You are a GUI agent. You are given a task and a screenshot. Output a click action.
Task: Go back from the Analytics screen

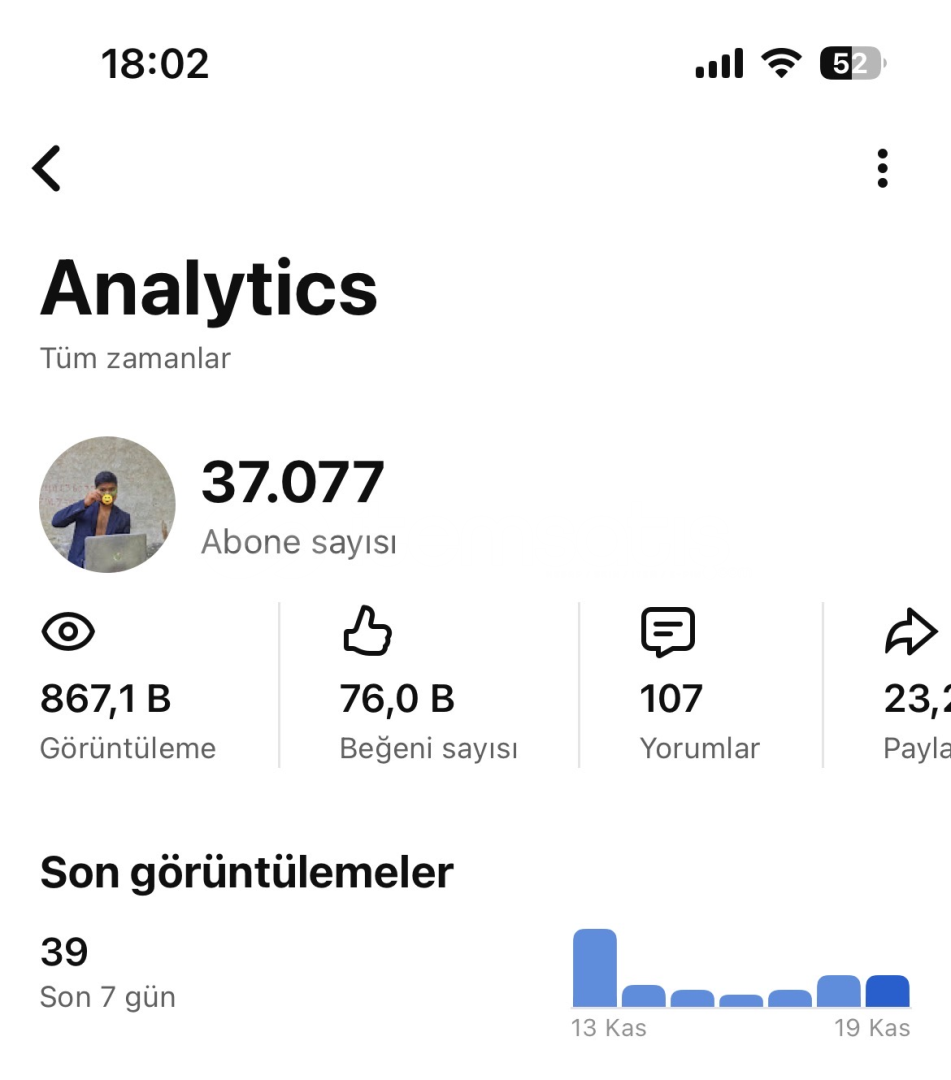[x=47, y=168]
